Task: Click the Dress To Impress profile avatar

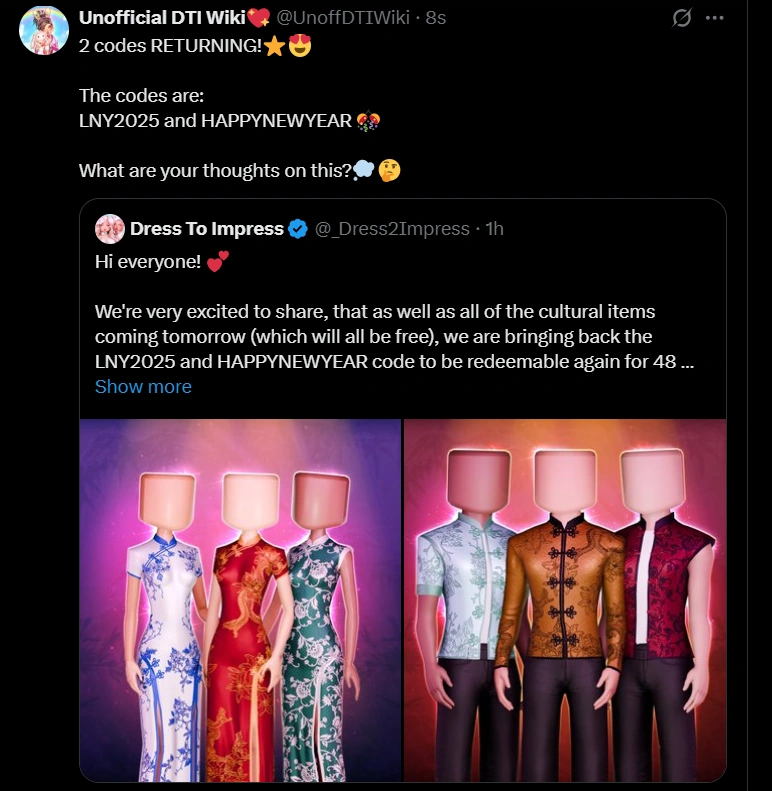Action: [x=110, y=229]
